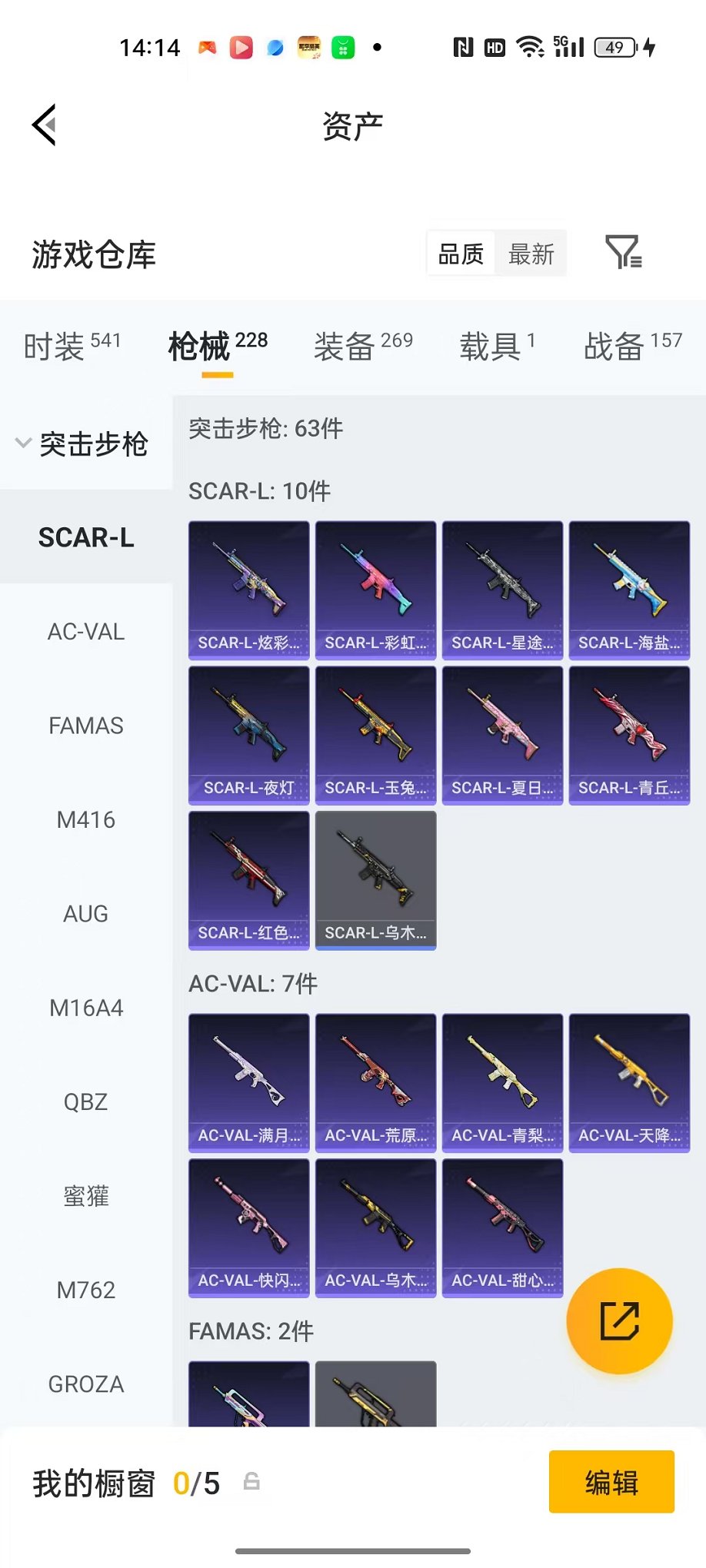
Task: Tap the 编辑 button for 我的橱窗
Action: click(611, 1482)
